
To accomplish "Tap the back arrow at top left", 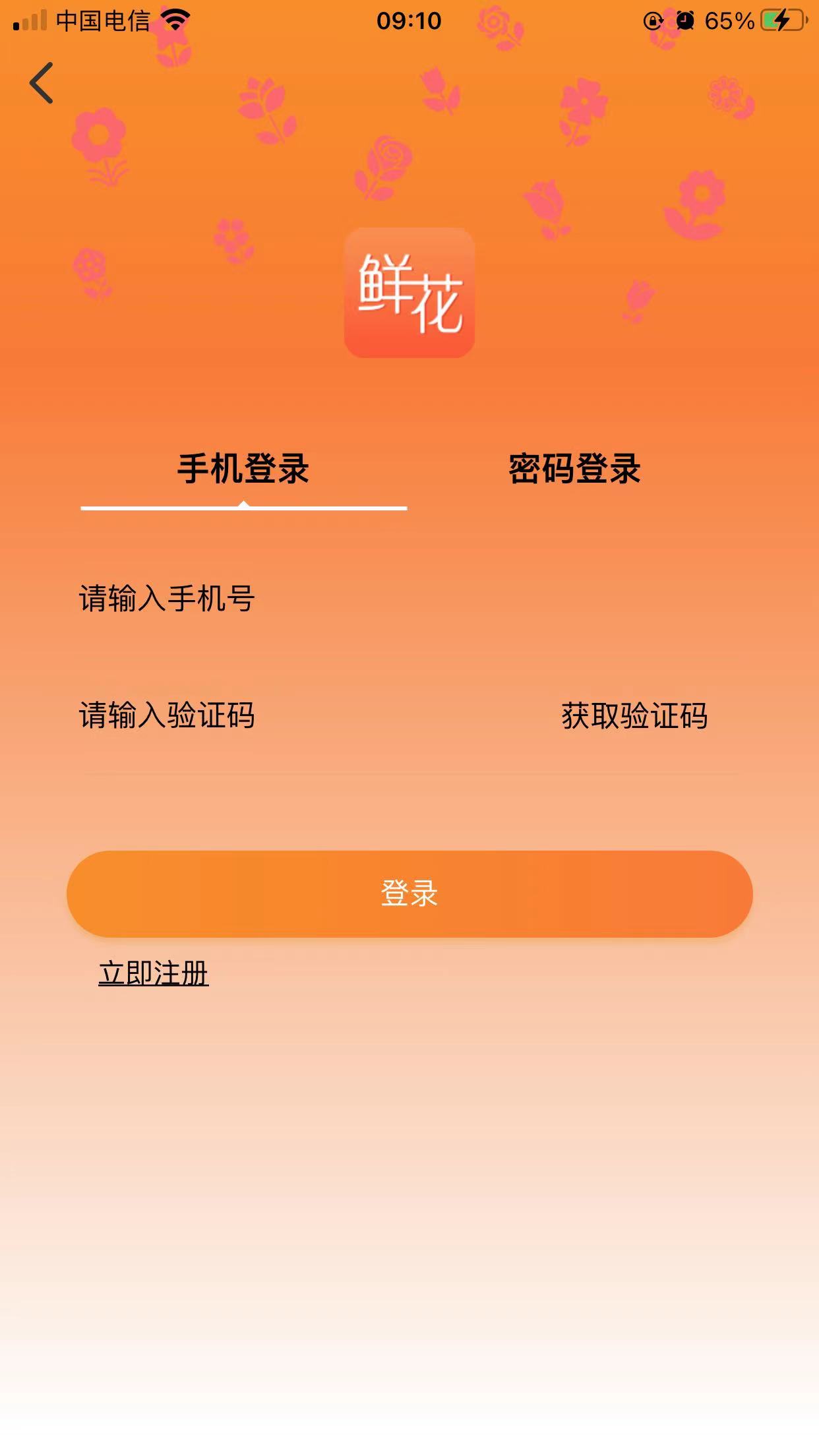I will coord(42,82).
